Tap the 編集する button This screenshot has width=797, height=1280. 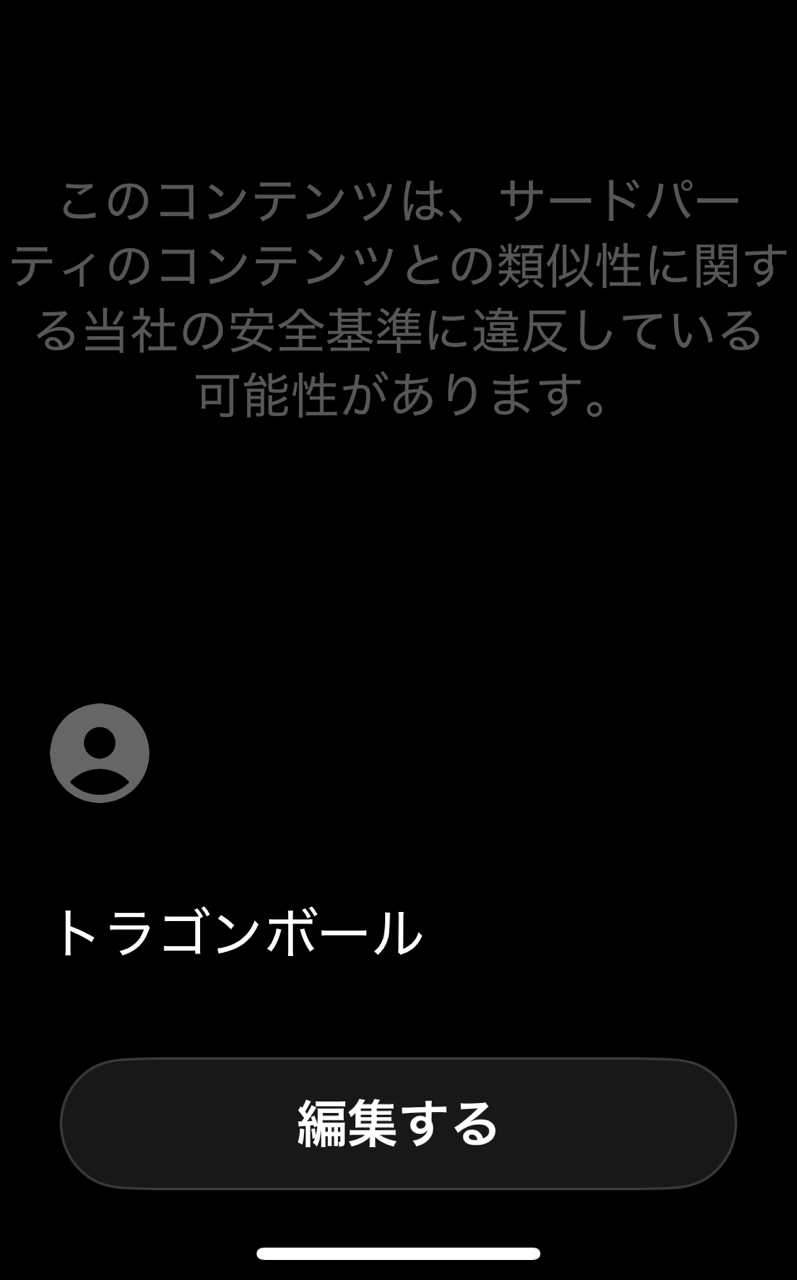click(398, 1123)
